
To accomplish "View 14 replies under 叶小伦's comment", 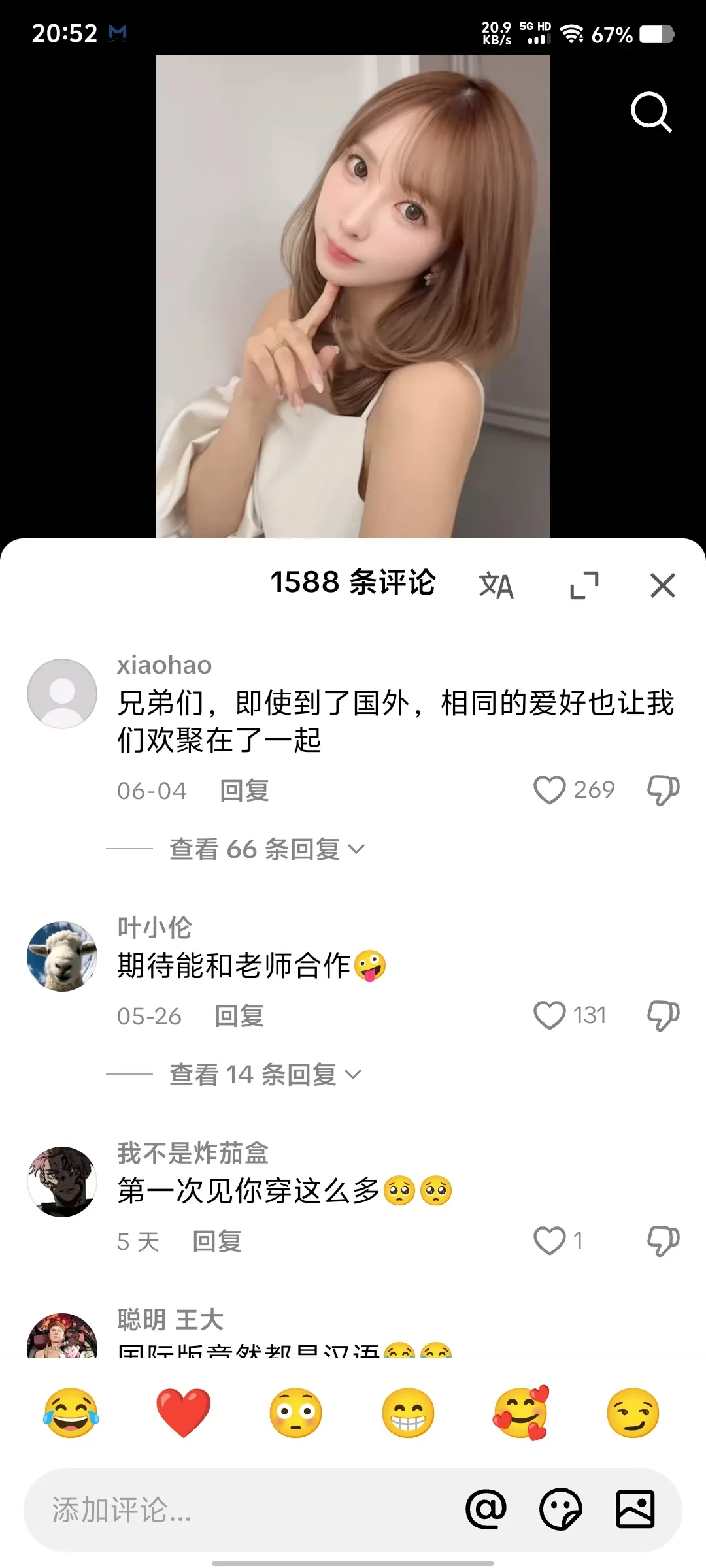I will coord(265,1075).
